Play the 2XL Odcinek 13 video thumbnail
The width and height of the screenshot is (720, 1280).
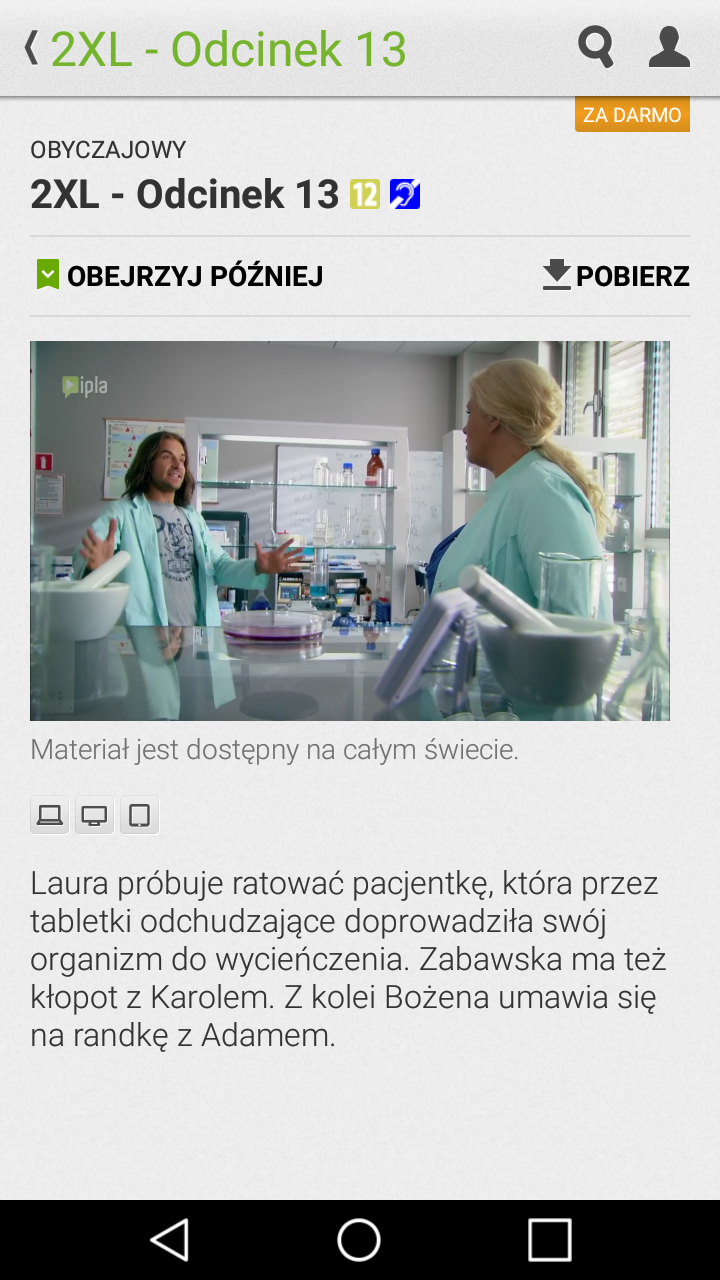pos(350,530)
